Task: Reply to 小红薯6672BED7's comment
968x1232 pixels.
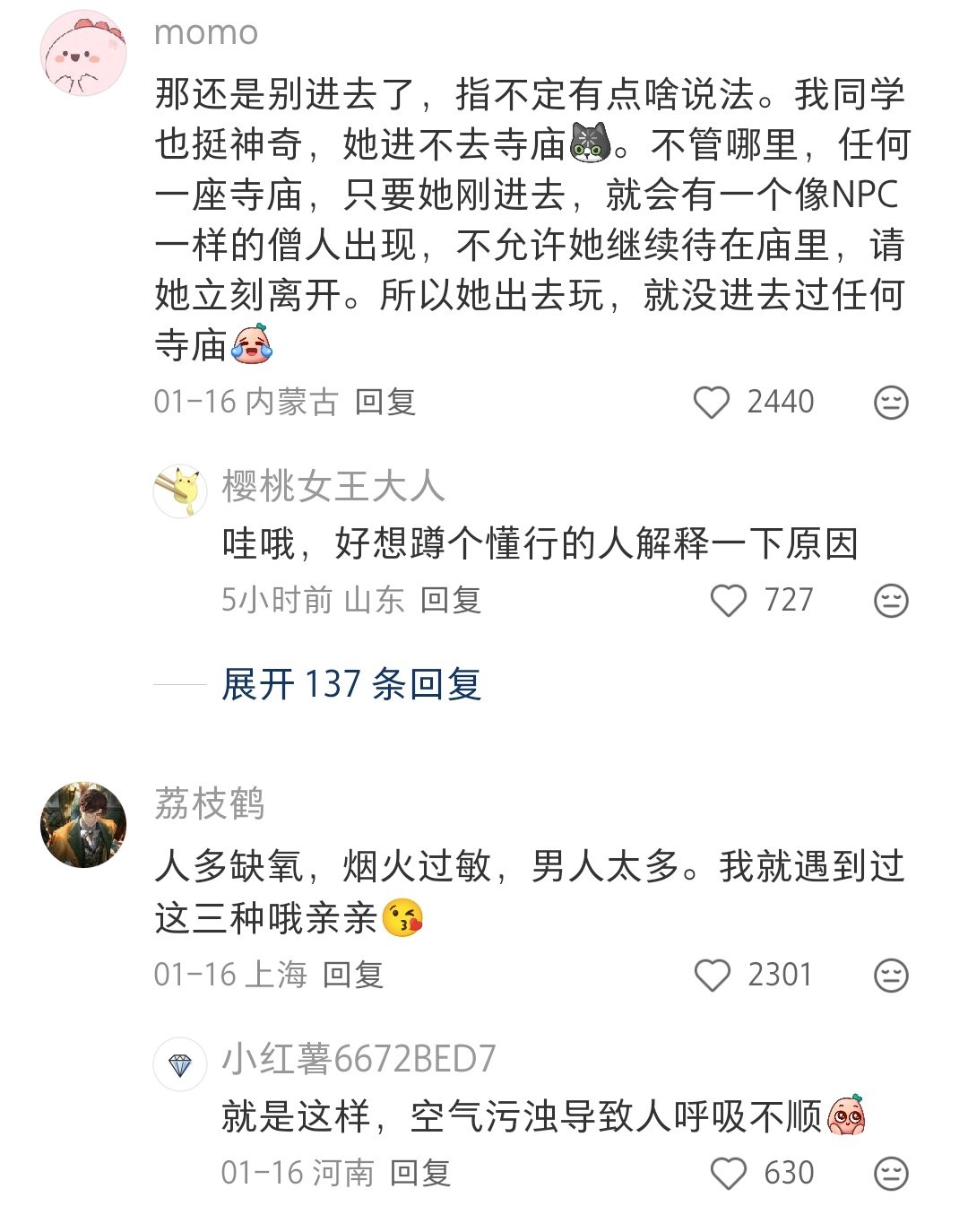Action: point(419,1173)
